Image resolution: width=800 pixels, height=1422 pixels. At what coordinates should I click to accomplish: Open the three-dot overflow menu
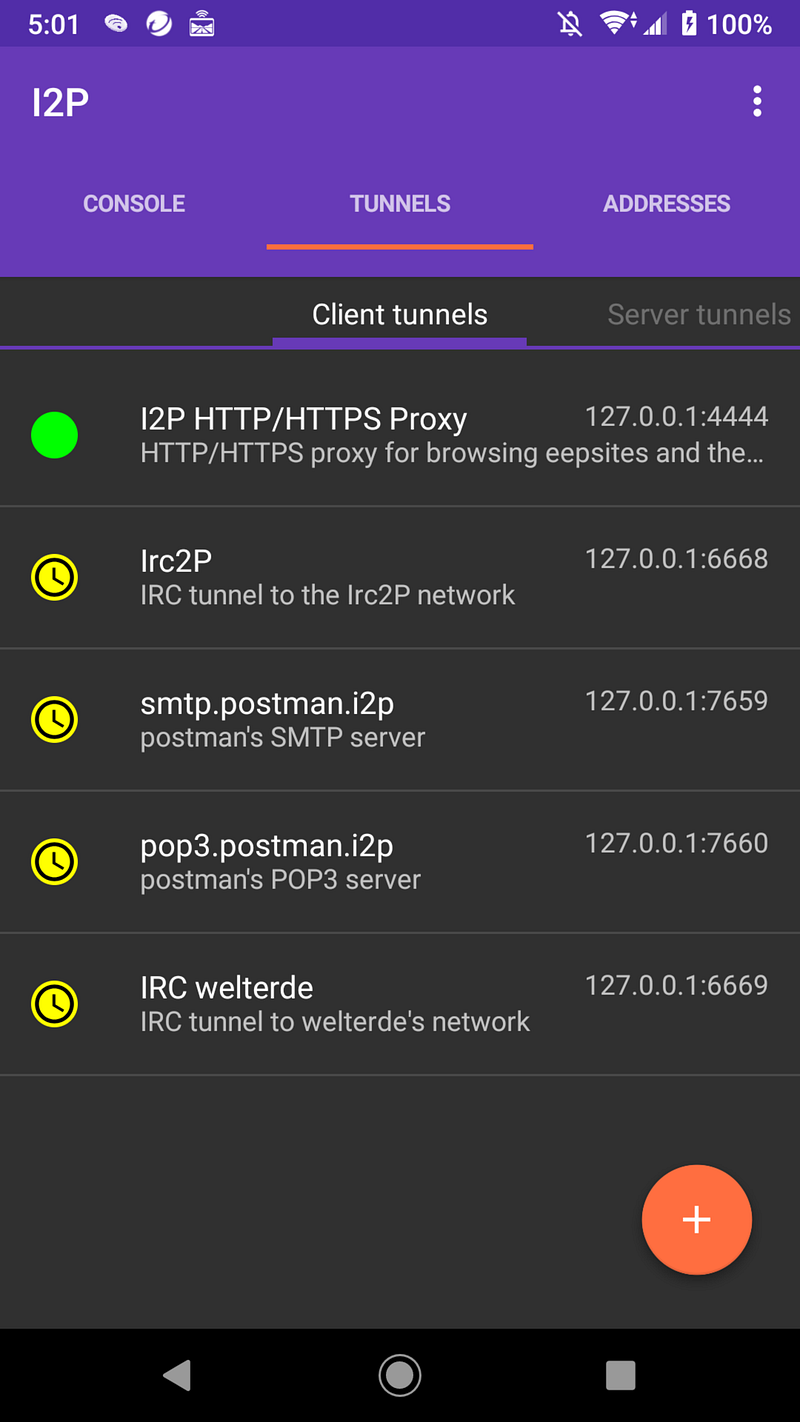[x=757, y=102]
